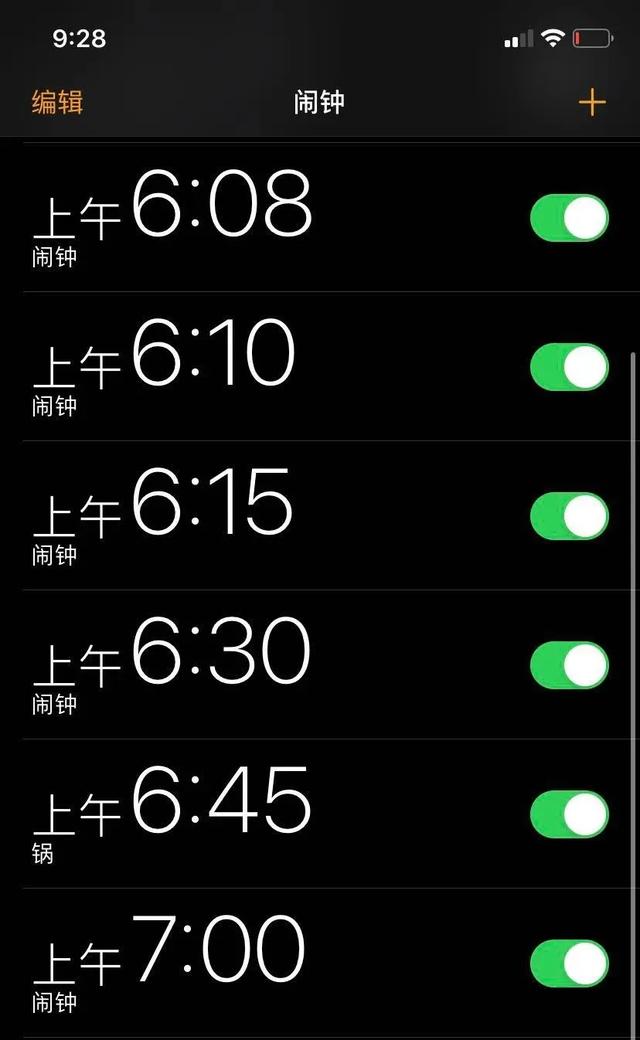Turn off the 6:08 alarm switch

[569, 218]
